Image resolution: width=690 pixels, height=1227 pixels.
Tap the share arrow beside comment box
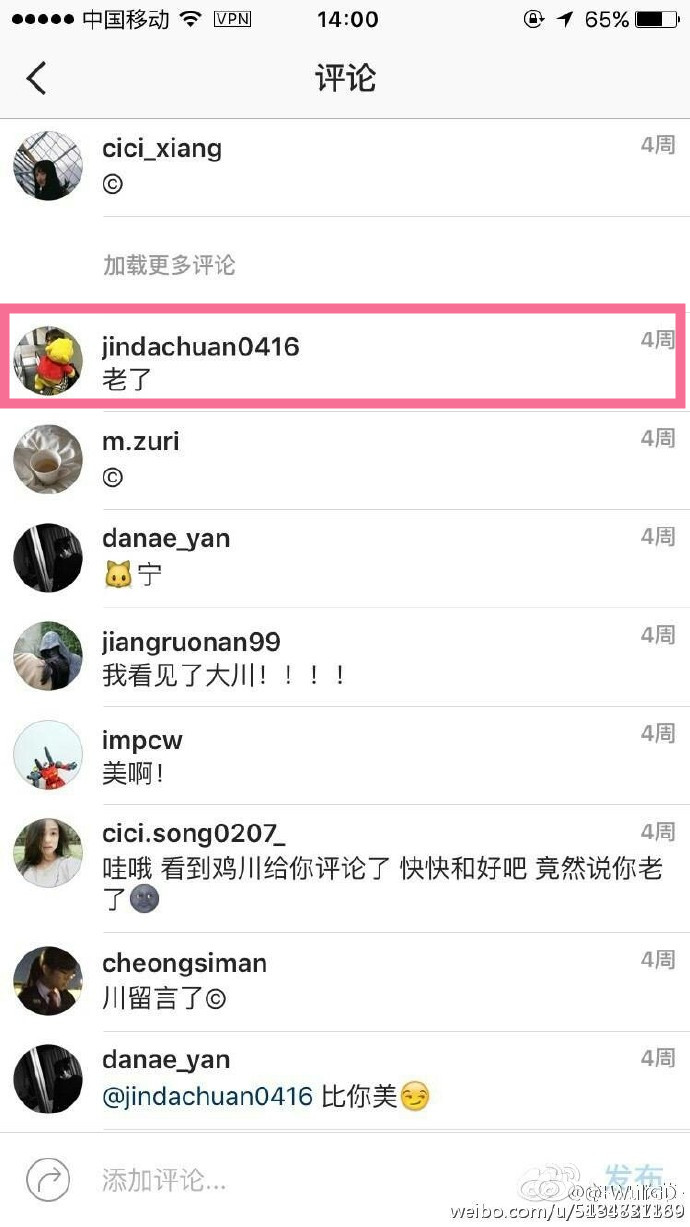click(x=47, y=1180)
